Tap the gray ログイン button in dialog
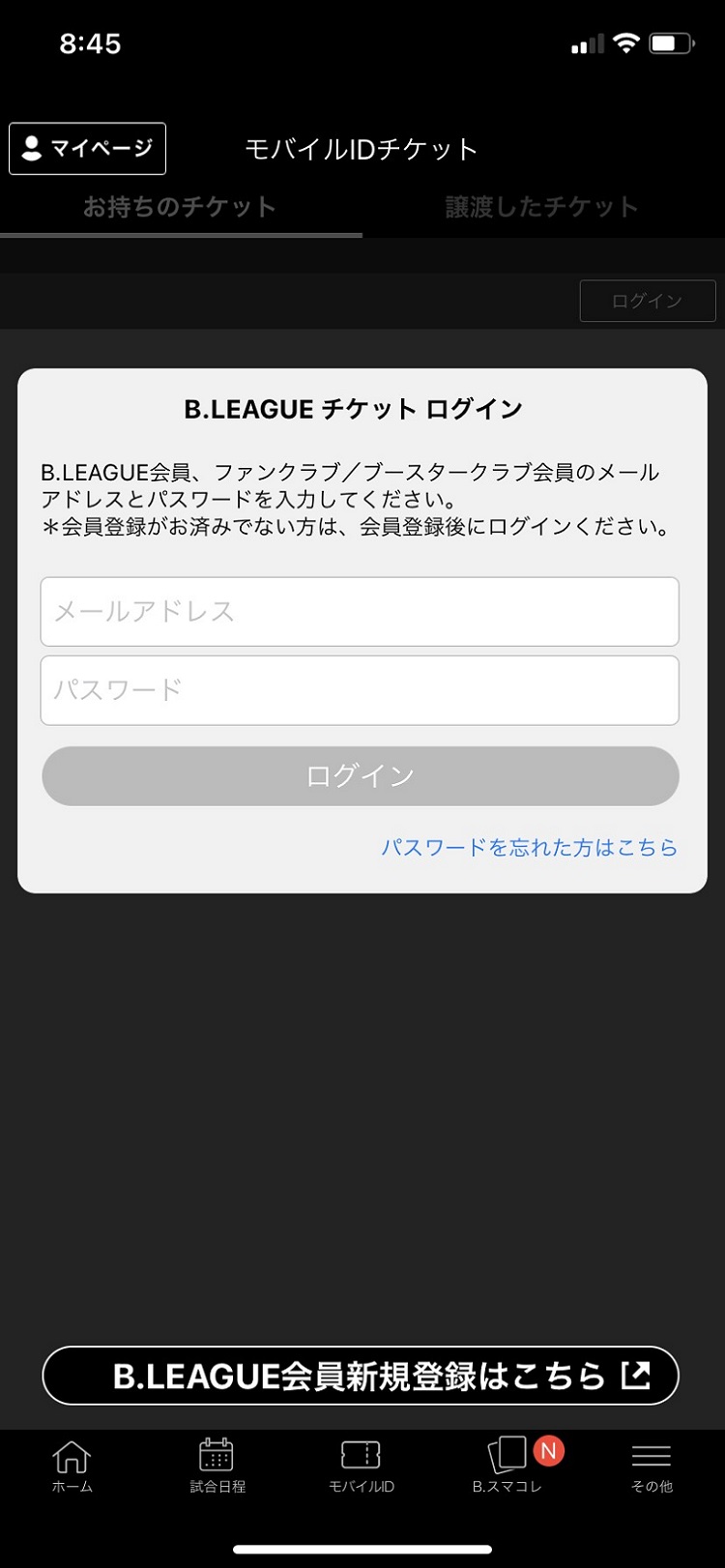The width and height of the screenshot is (725, 1568). coord(360,775)
